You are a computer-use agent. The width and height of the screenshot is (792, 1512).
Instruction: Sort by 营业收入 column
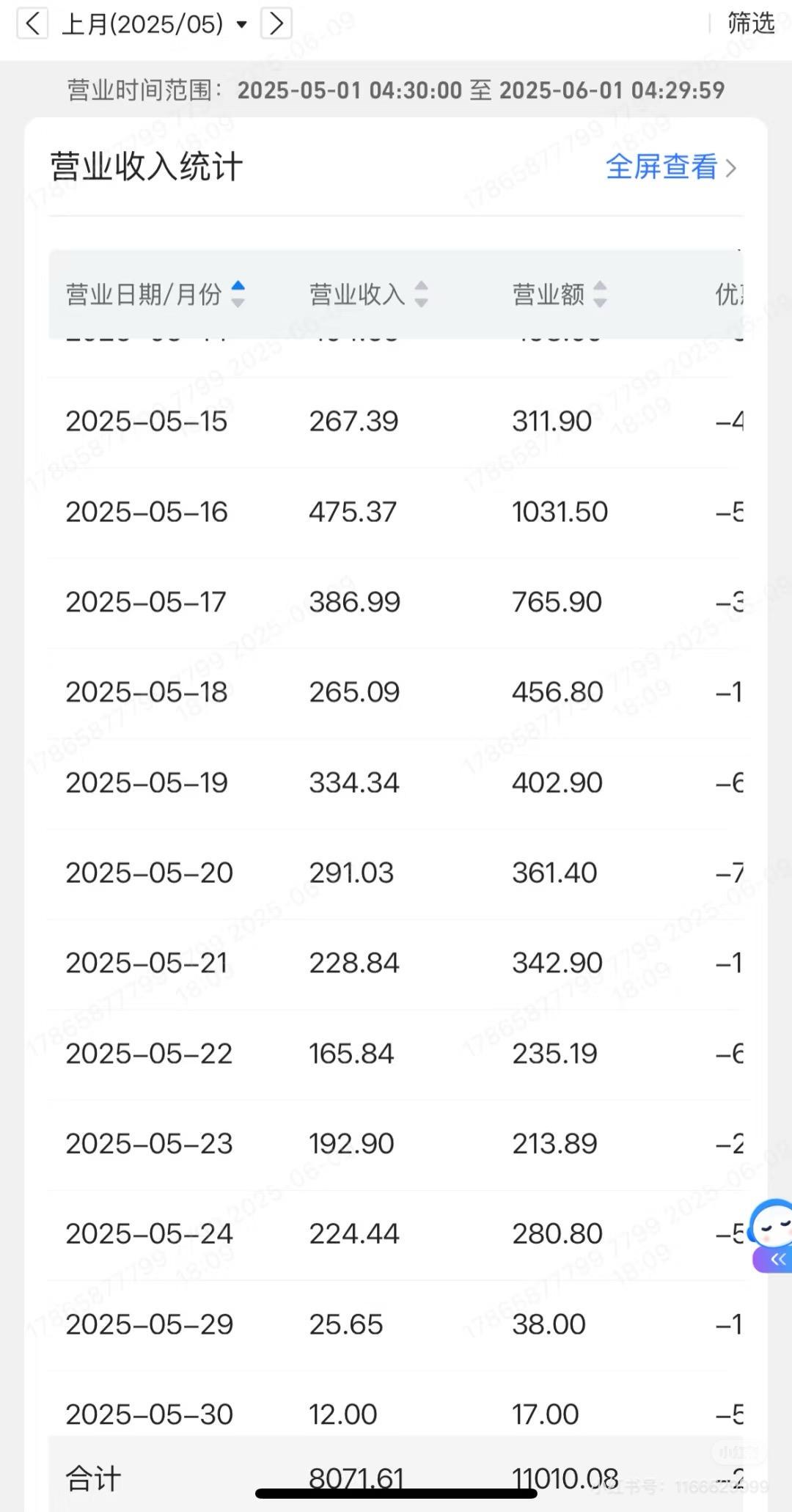369,294
